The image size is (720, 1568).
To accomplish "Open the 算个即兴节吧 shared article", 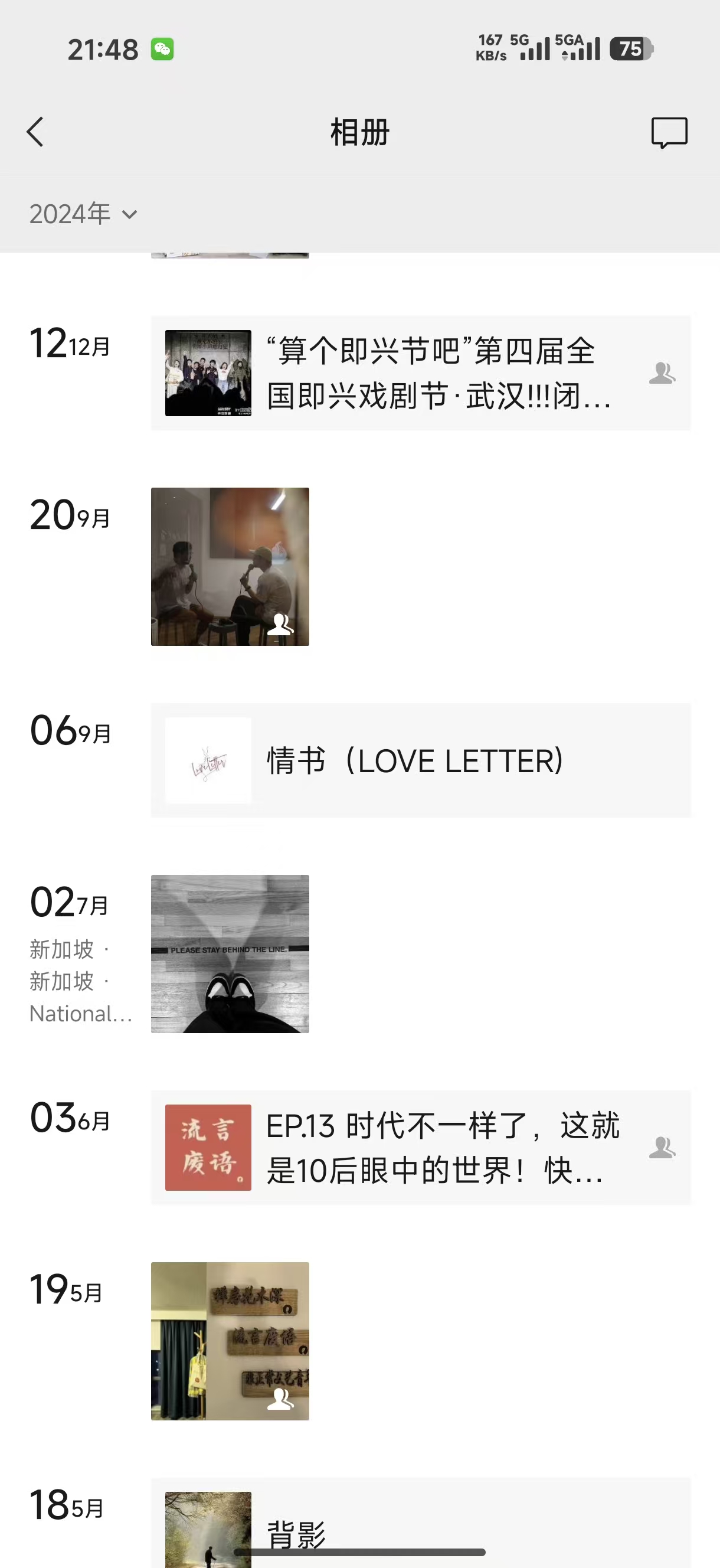I will coord(420,373).
